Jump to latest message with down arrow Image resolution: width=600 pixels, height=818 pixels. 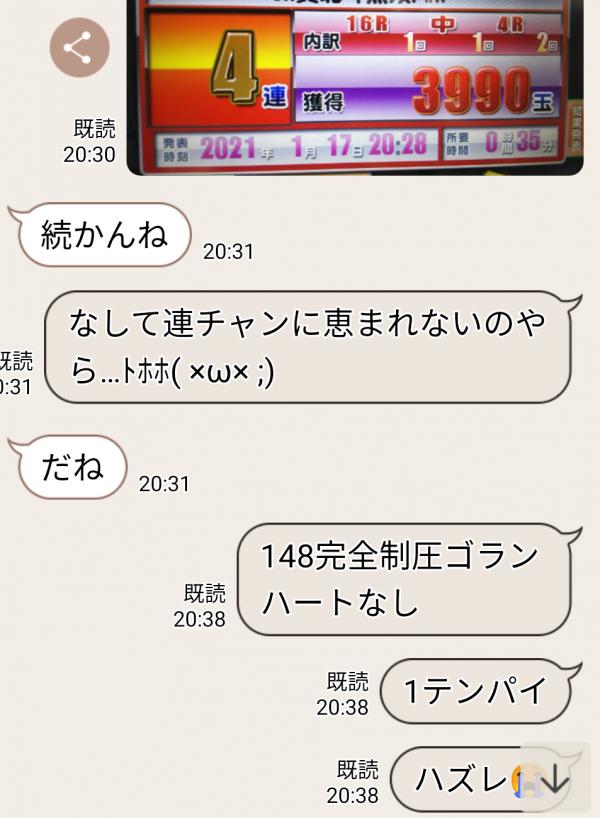pos(554,778)
